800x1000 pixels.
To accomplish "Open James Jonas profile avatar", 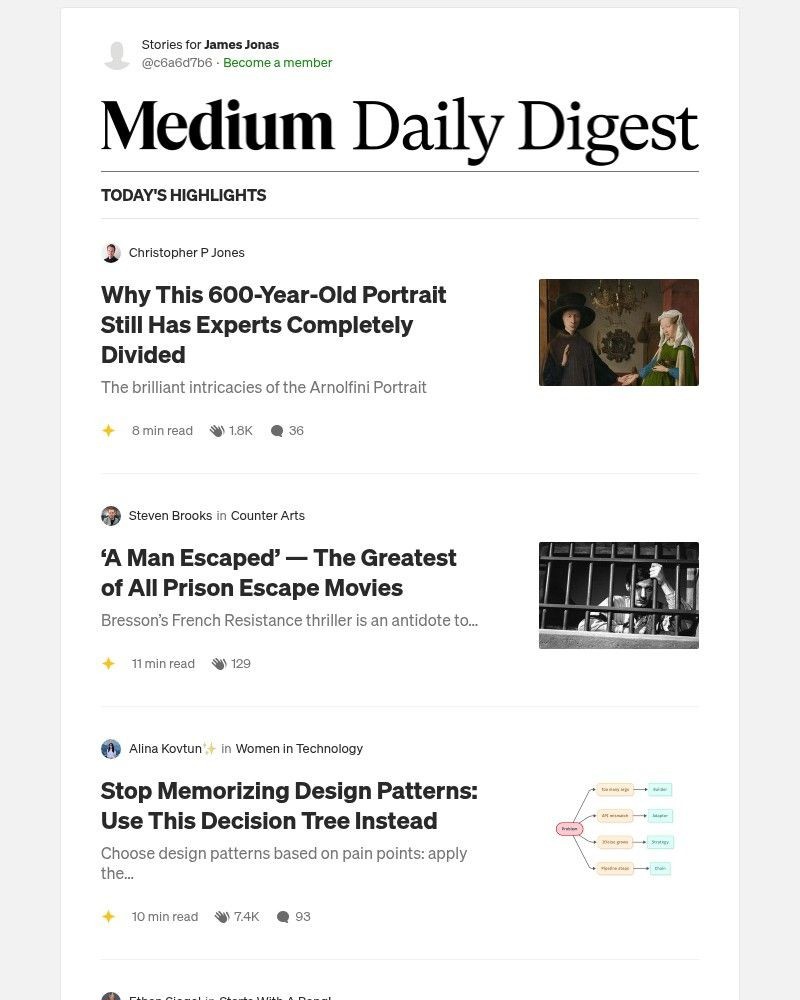I will click(x=117, y=54).
